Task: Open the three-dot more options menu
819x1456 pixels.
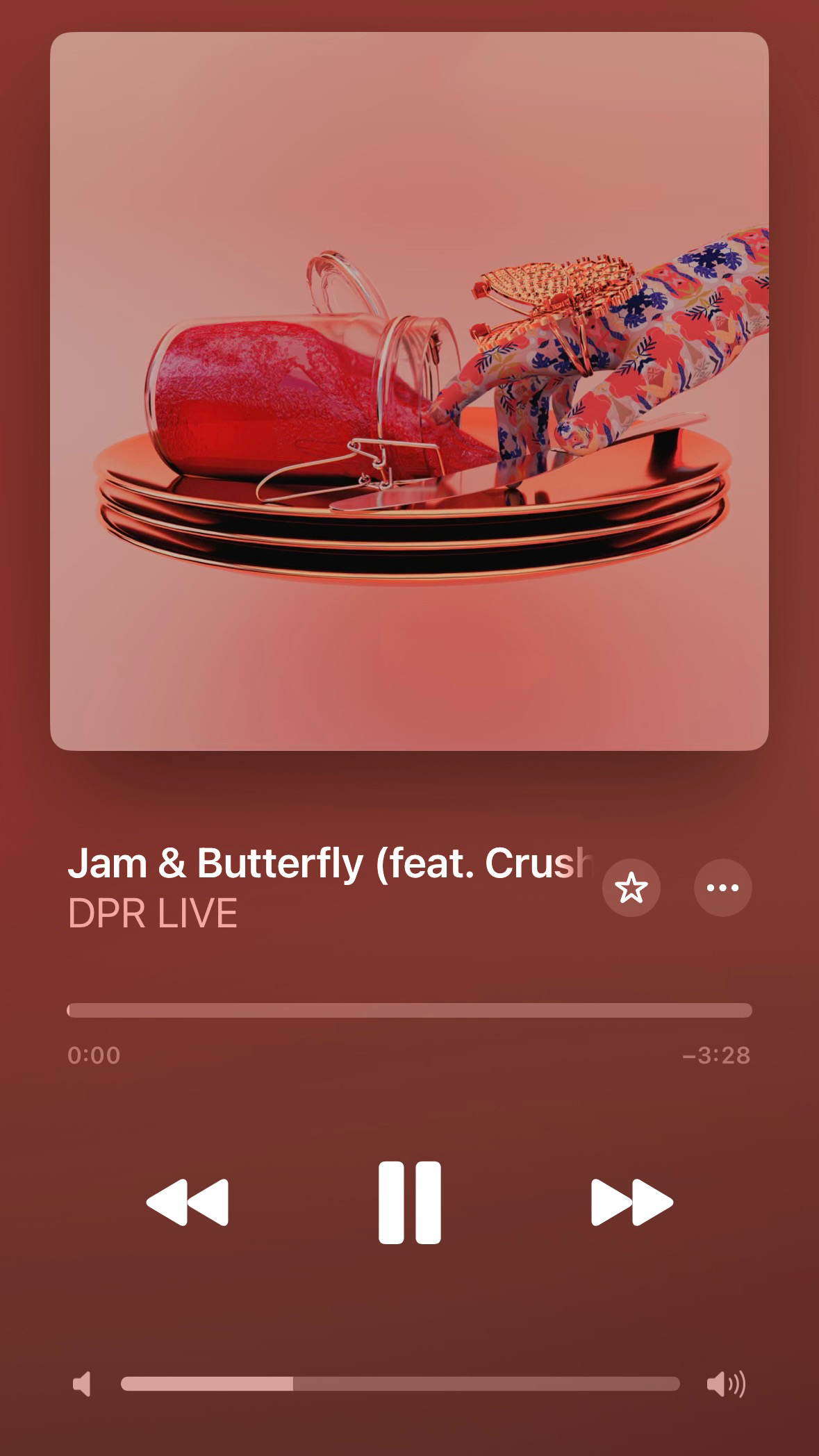Action: pyautogui.click(x=722, y=888)
